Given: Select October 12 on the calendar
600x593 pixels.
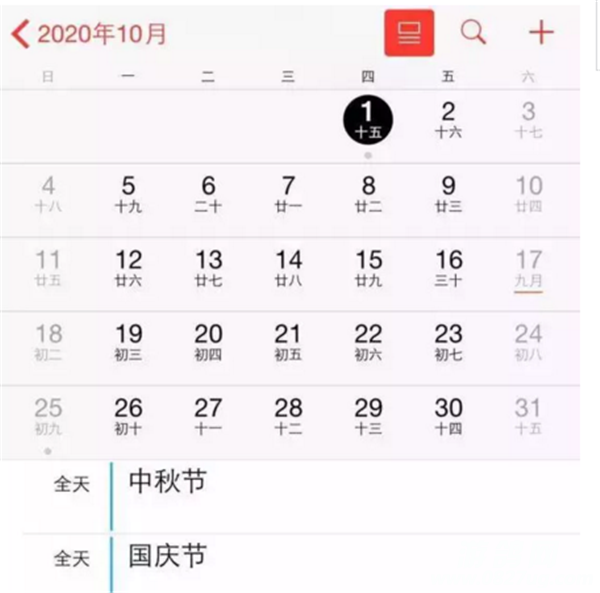Looking at the screenshot, I should pyautogui.click(x=128, y=267).
